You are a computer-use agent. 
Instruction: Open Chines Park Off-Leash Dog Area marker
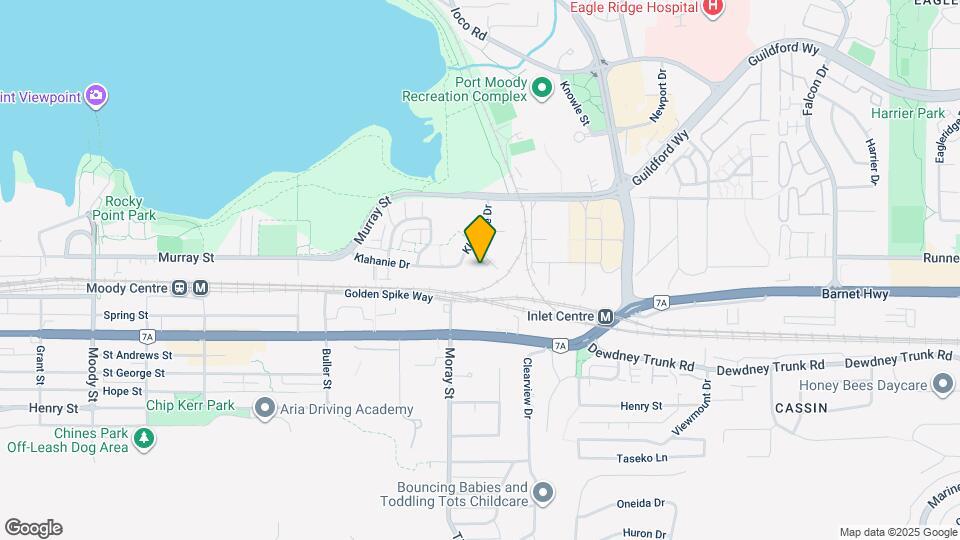144,438
